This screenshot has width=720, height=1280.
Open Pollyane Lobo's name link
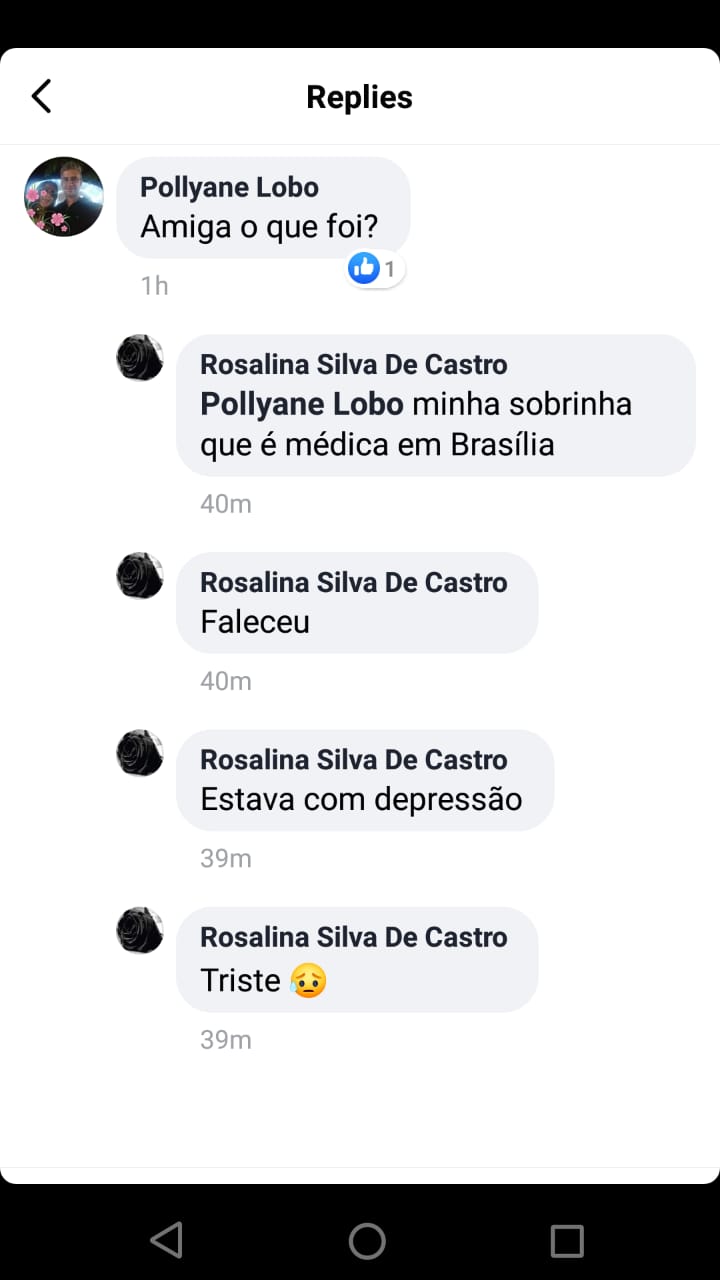point(229,187)
